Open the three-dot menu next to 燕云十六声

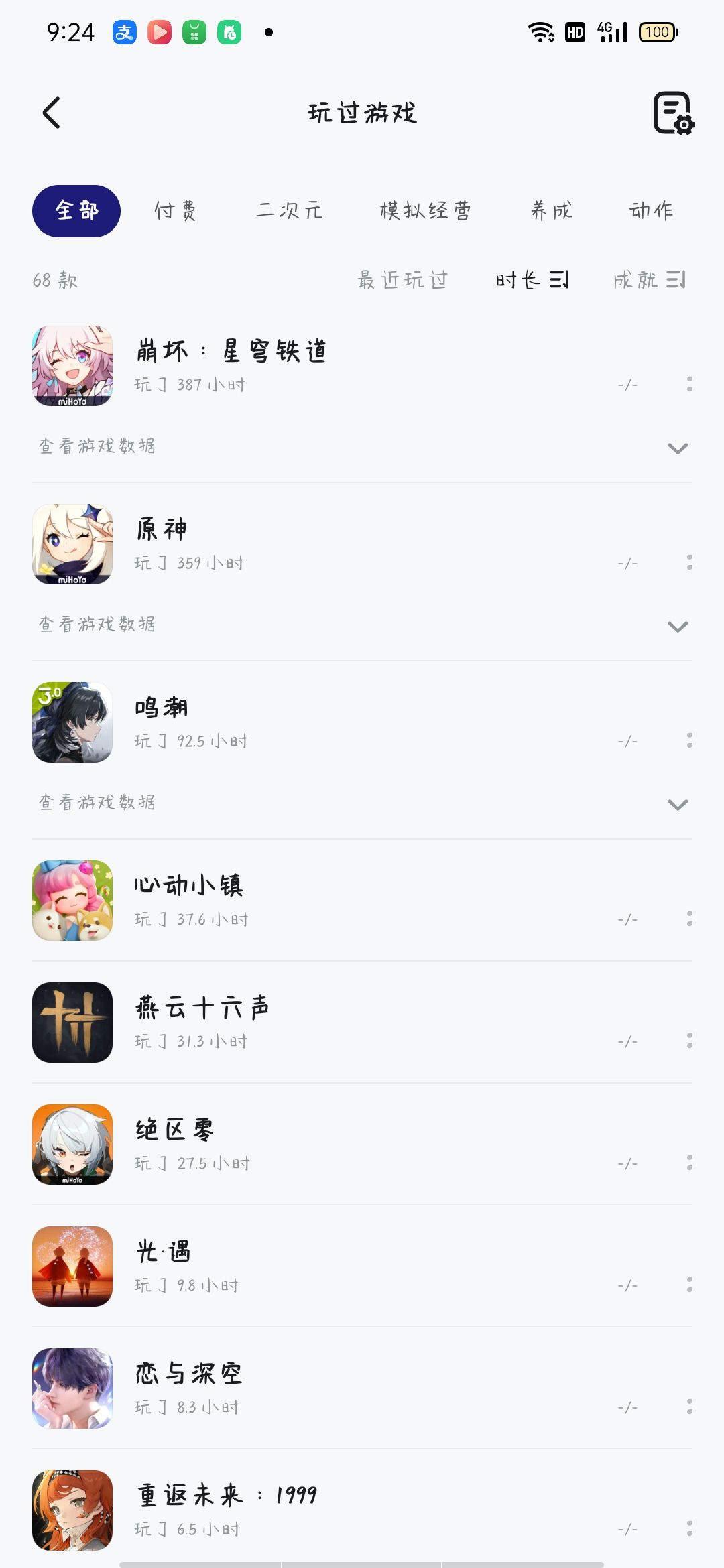pos(690,1041)
